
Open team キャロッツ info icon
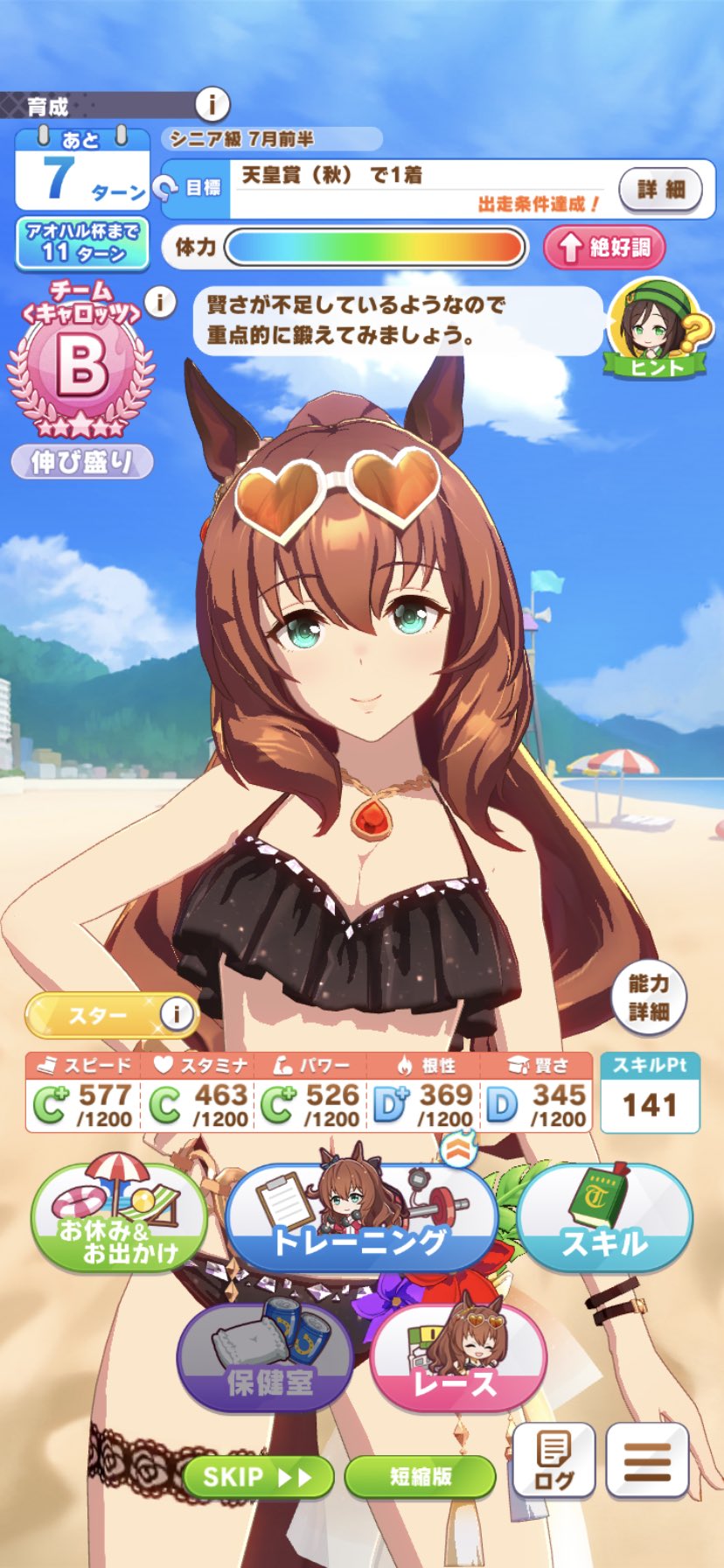coord(159,304)
